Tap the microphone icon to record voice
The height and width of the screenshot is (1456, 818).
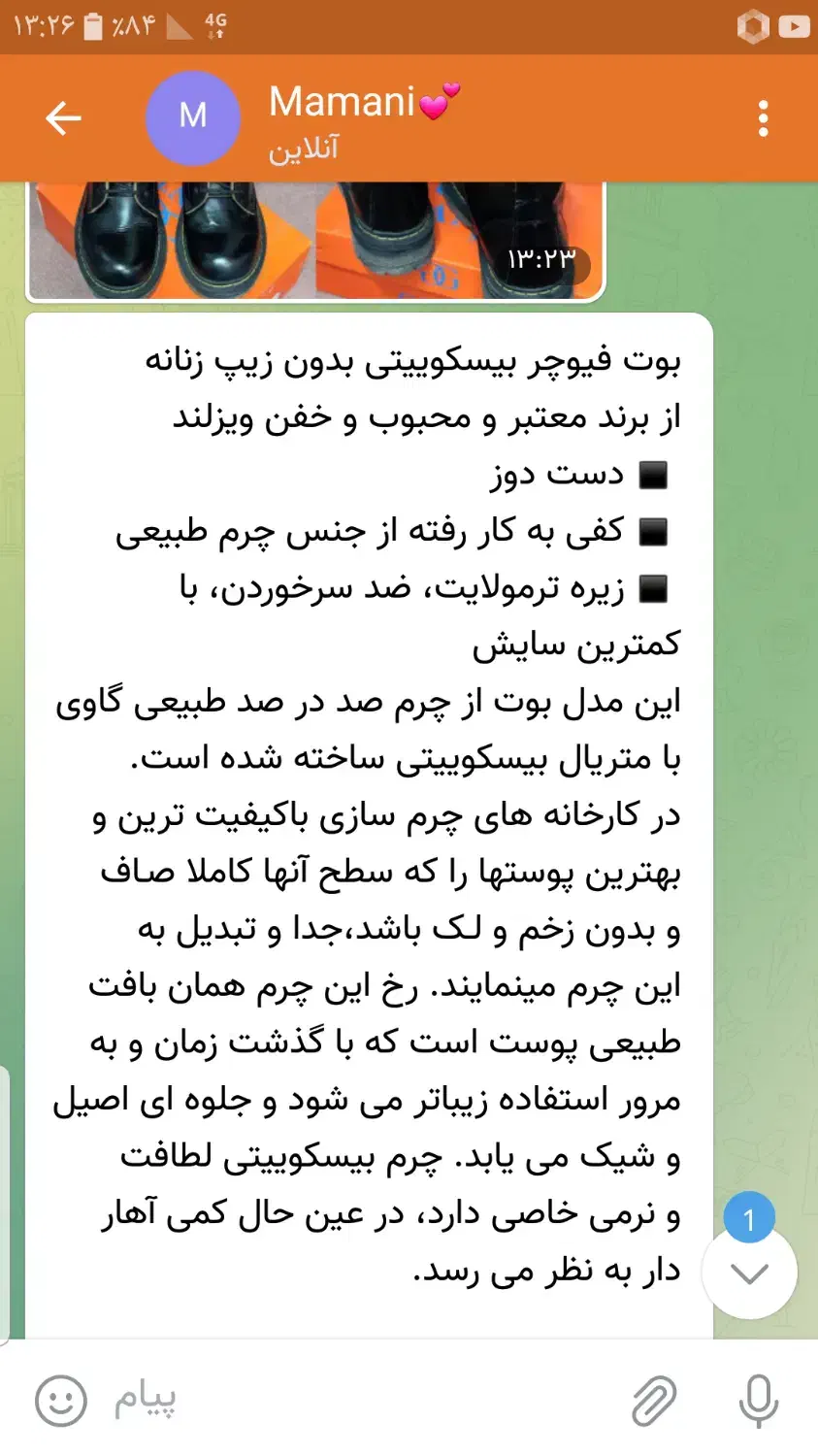coord(755,1401)
